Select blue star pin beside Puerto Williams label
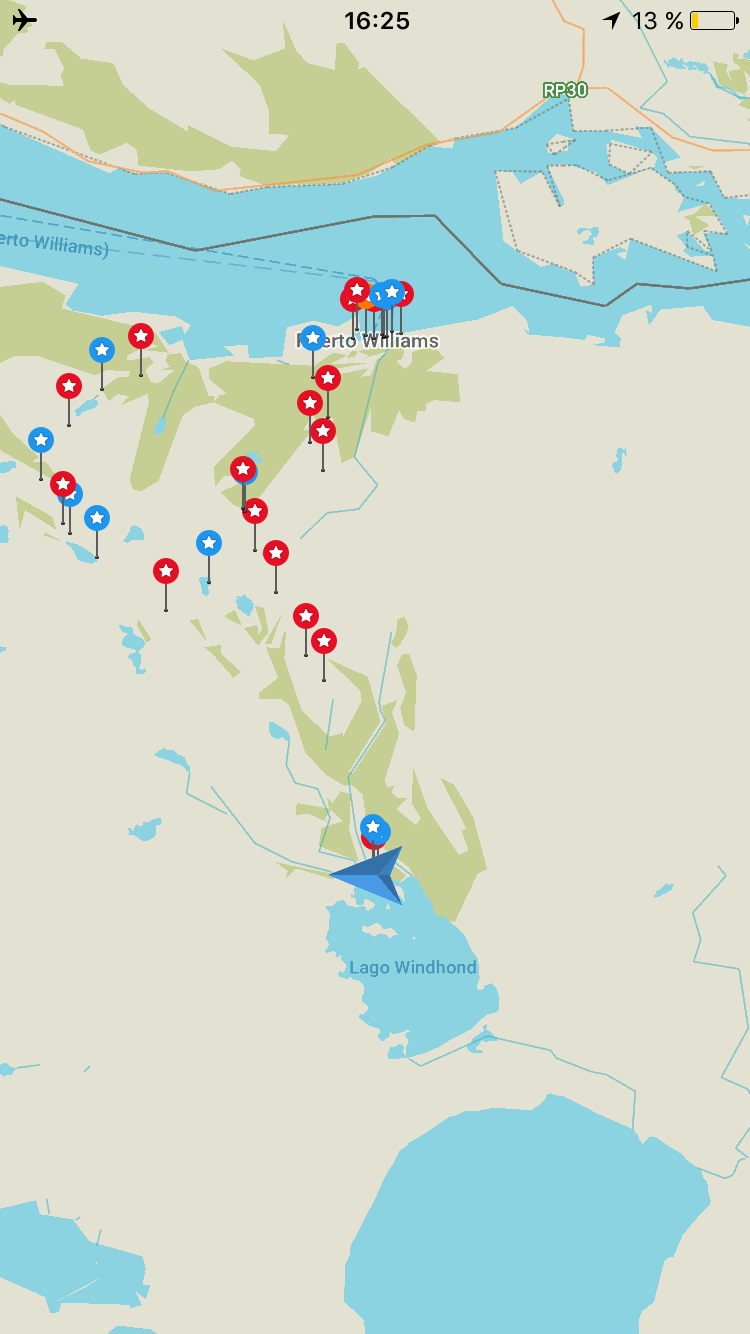This screenshot has height=1334, width=750. pos(313,339)
